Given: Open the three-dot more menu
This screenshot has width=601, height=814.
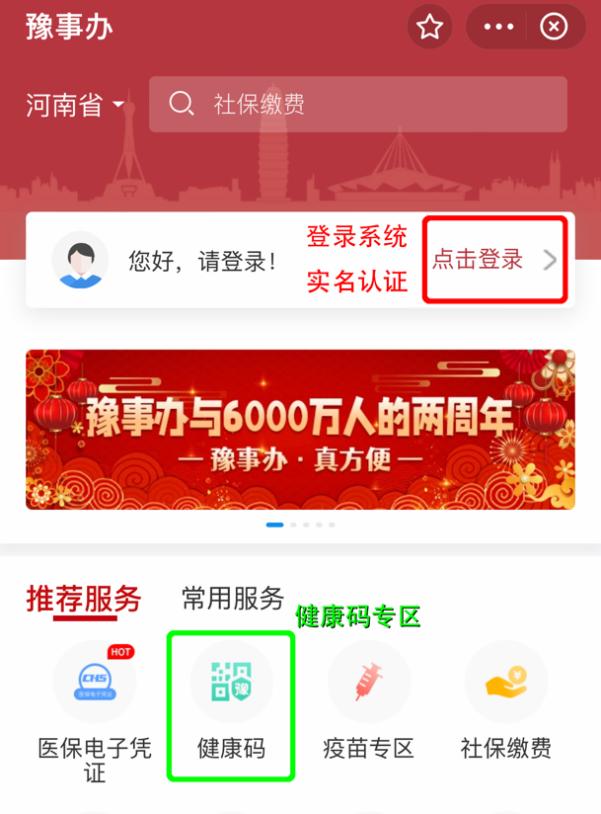Looking at the screenshot, I should 498,27.
